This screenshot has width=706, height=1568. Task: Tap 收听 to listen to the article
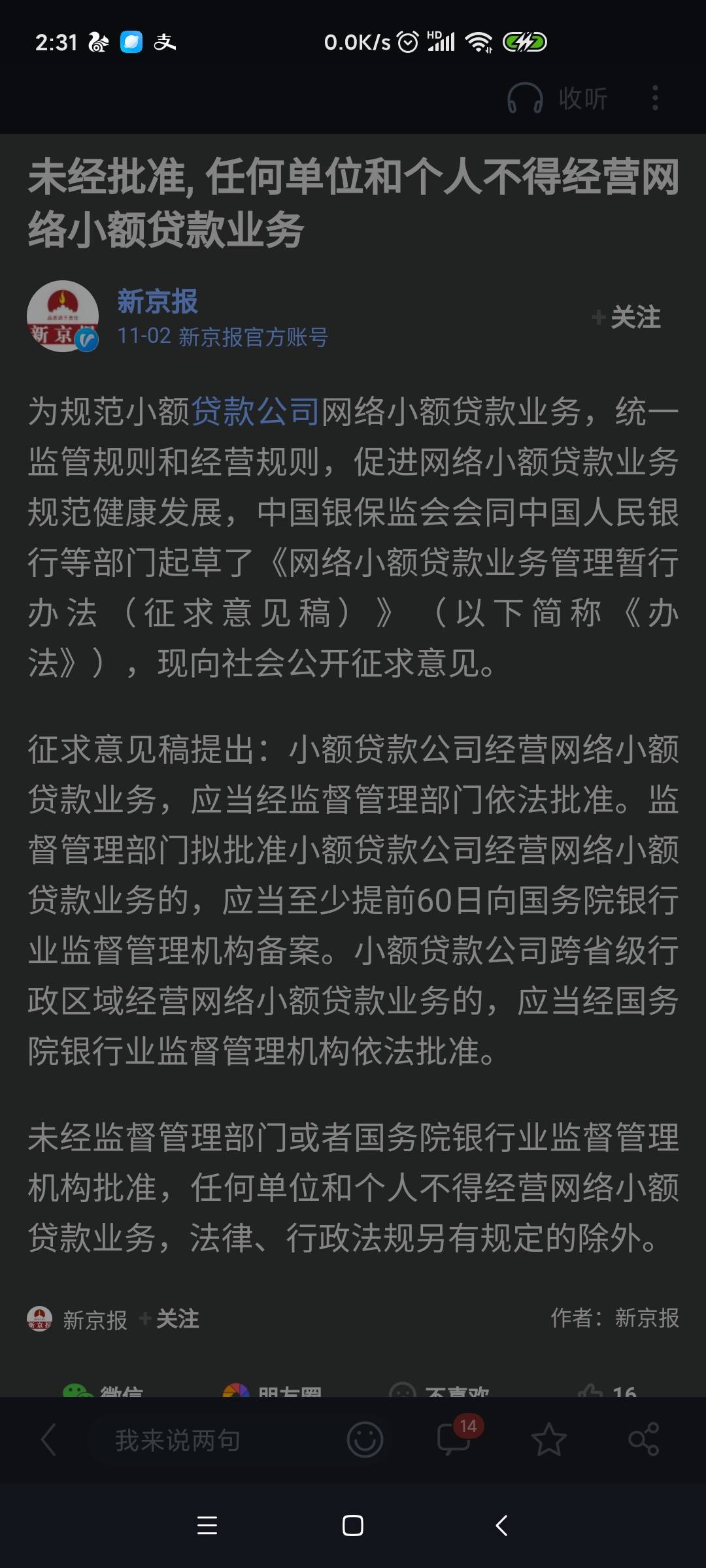pyautogui.click(x=558, y=99)
